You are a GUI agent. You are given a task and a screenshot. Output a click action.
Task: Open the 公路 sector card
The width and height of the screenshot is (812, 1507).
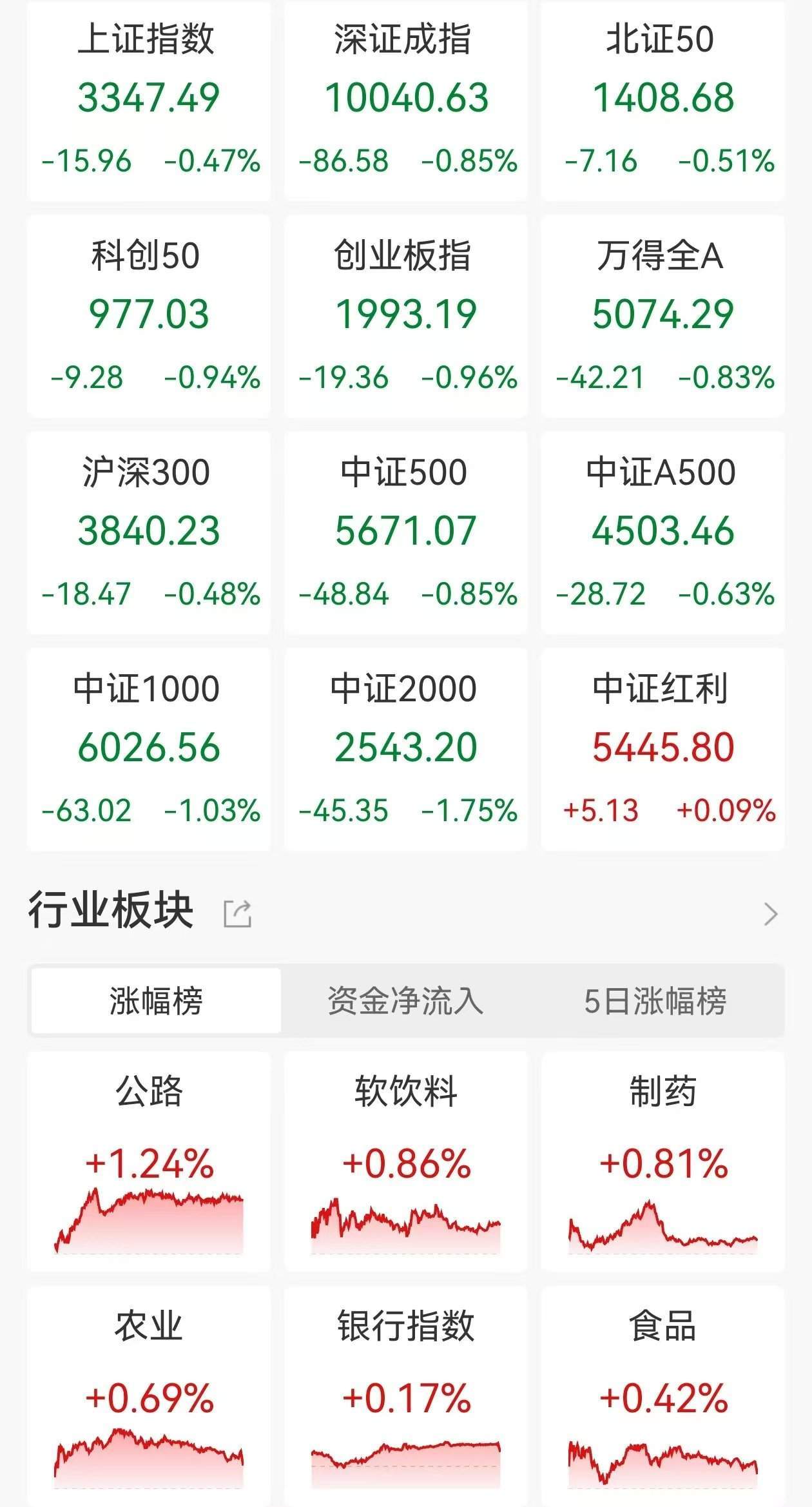[149, 1162]
